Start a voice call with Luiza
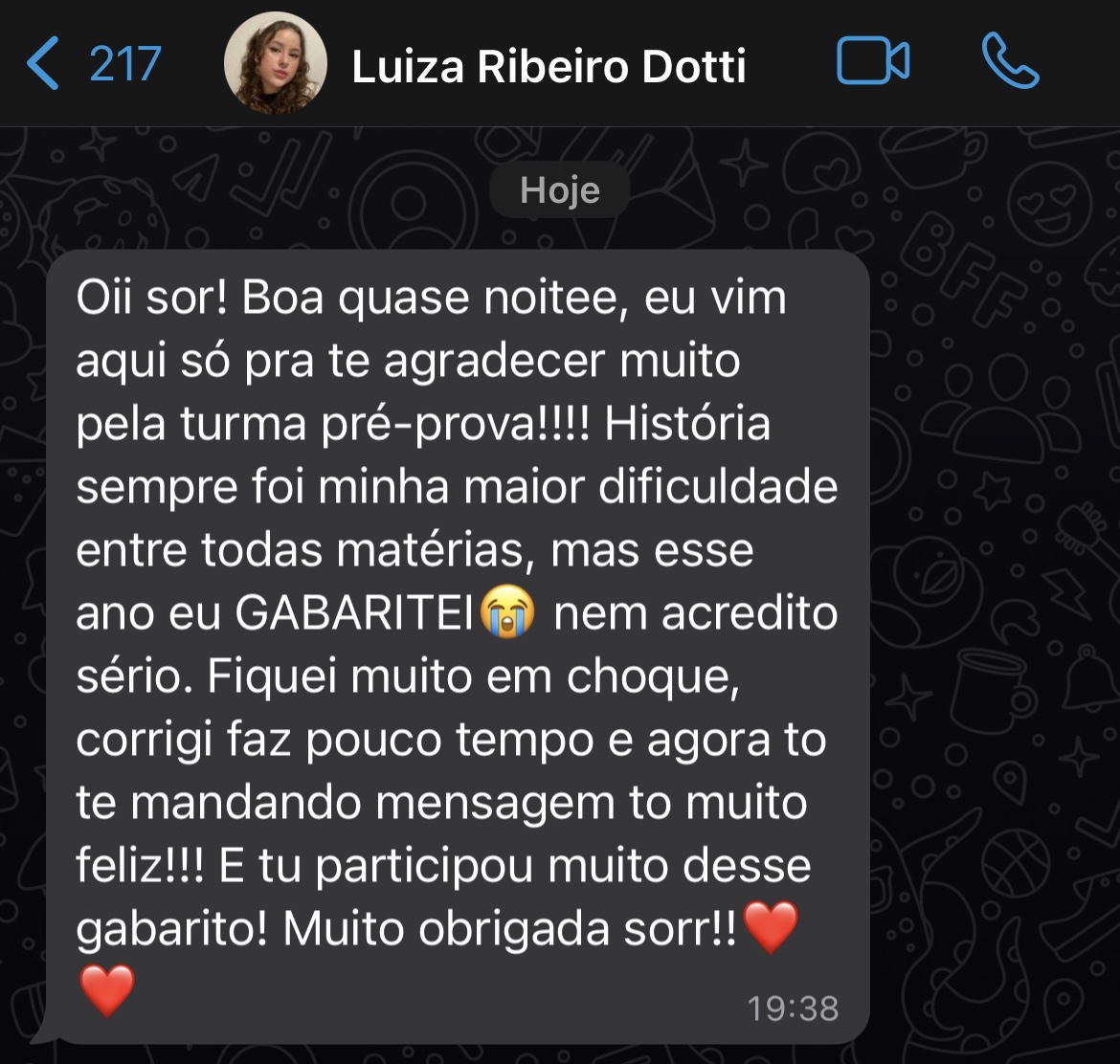 pos(1010,63)
